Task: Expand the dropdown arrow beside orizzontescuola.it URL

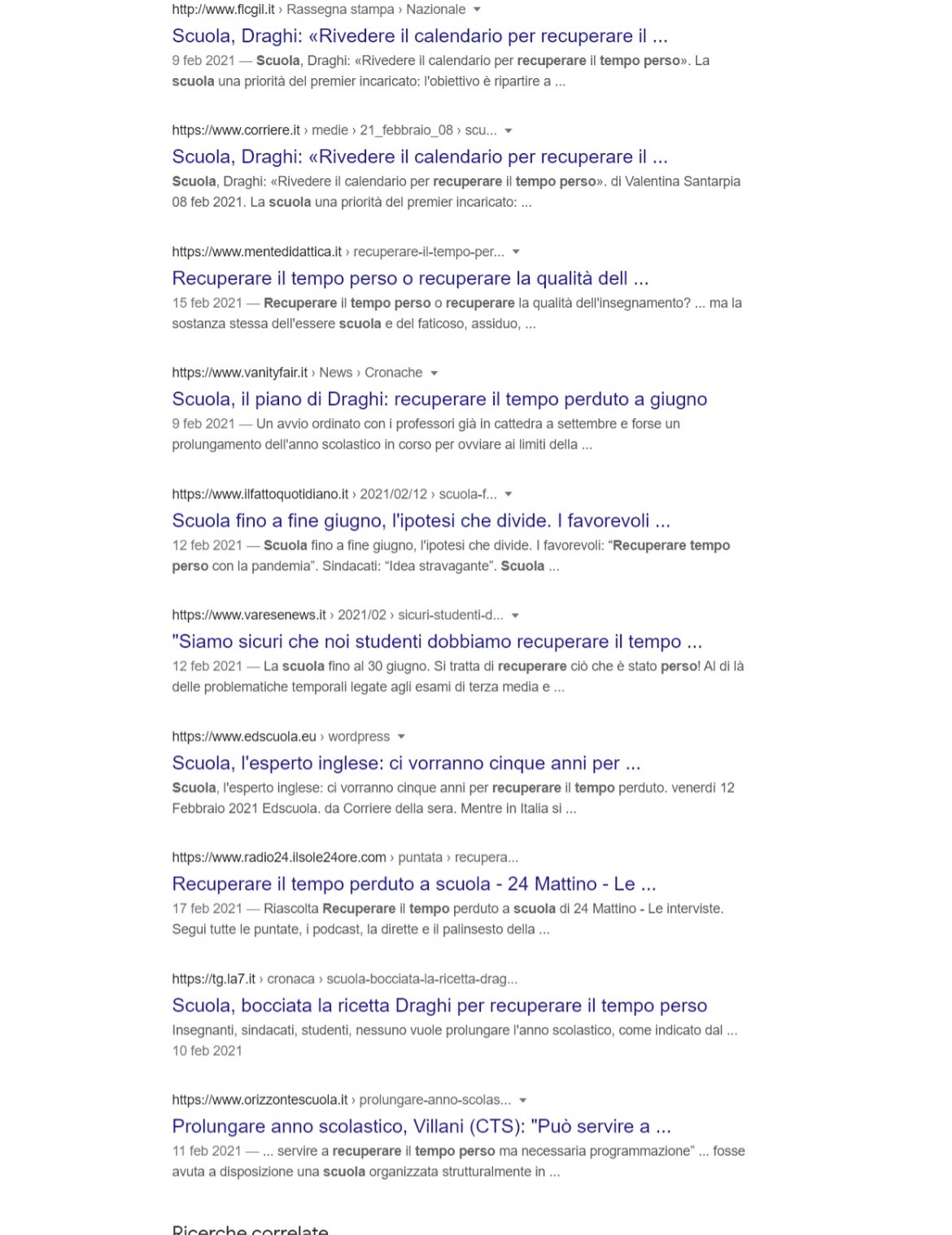Action: pyautogui.click(x=523, y=1101)
